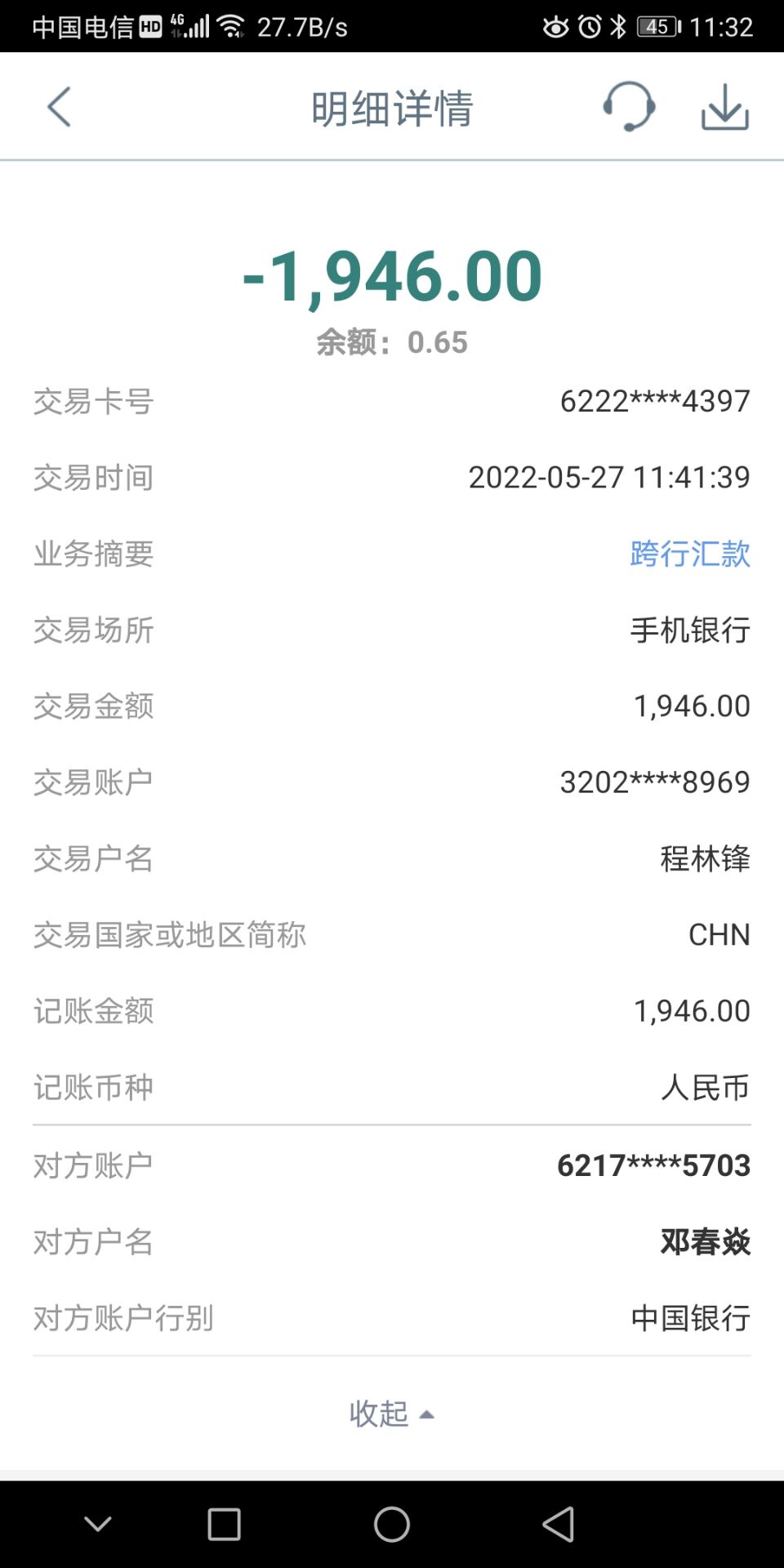Go back using the top-left arrow
This screenshot has width=784, height=1568.
click(x=59, y=107)
